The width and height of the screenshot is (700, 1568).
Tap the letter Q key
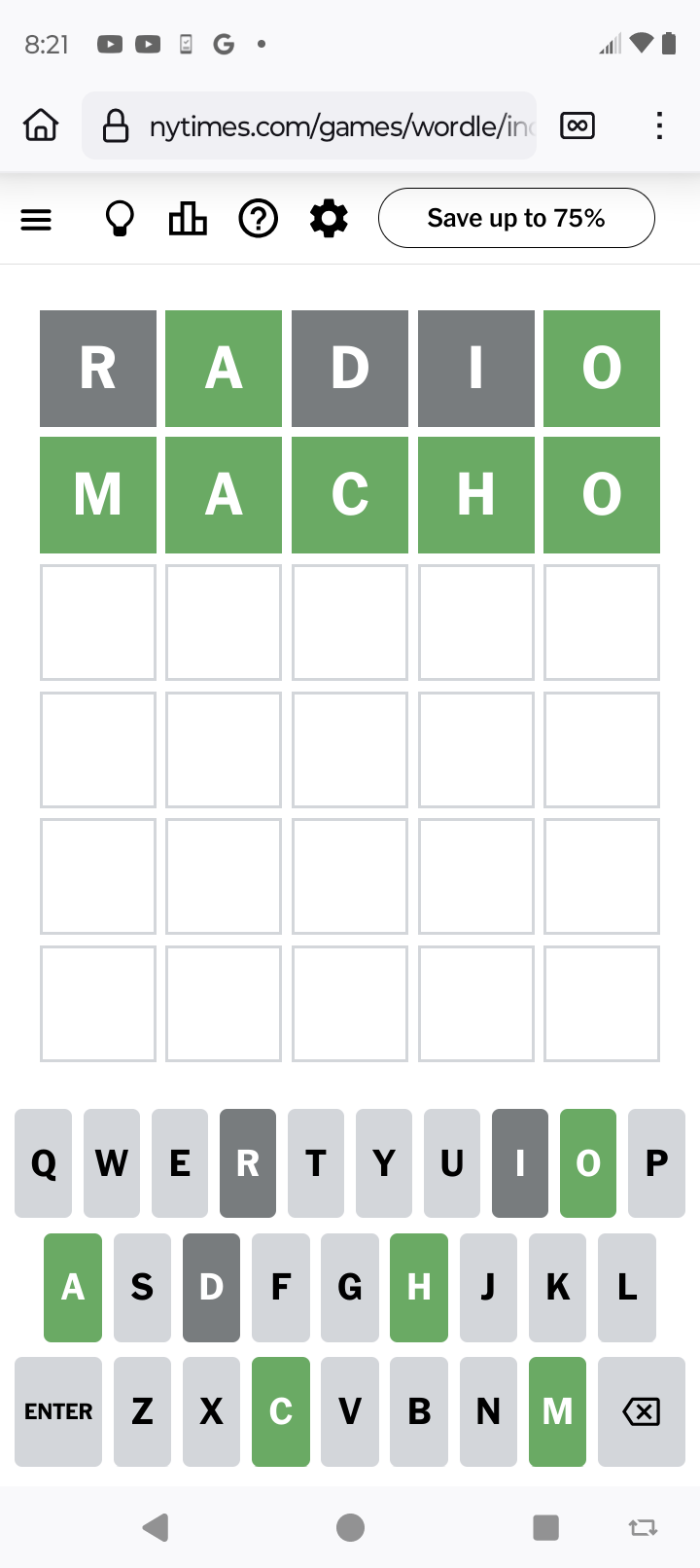click(44, 1163)
